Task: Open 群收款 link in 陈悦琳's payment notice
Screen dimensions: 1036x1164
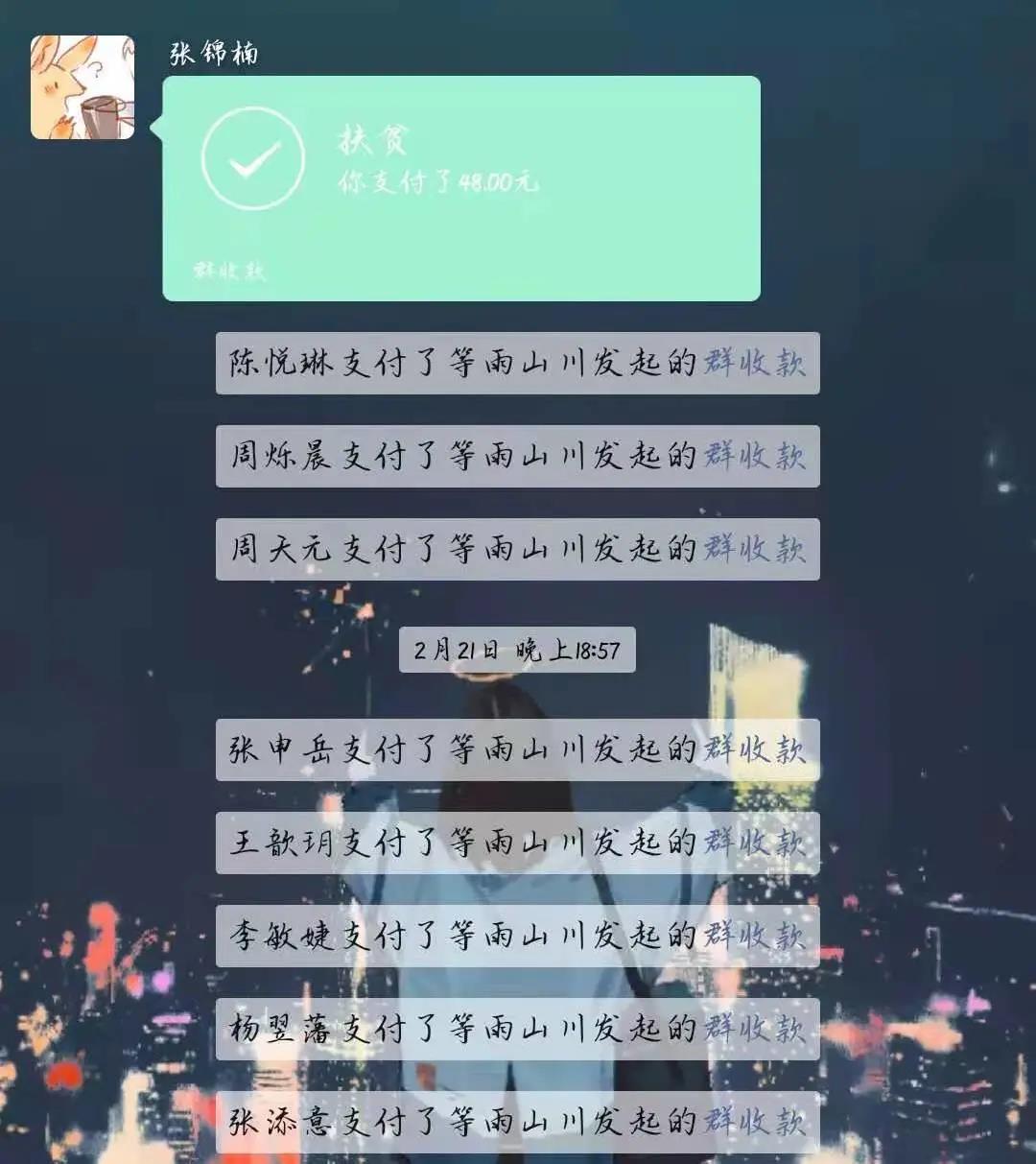Action: 754,363
